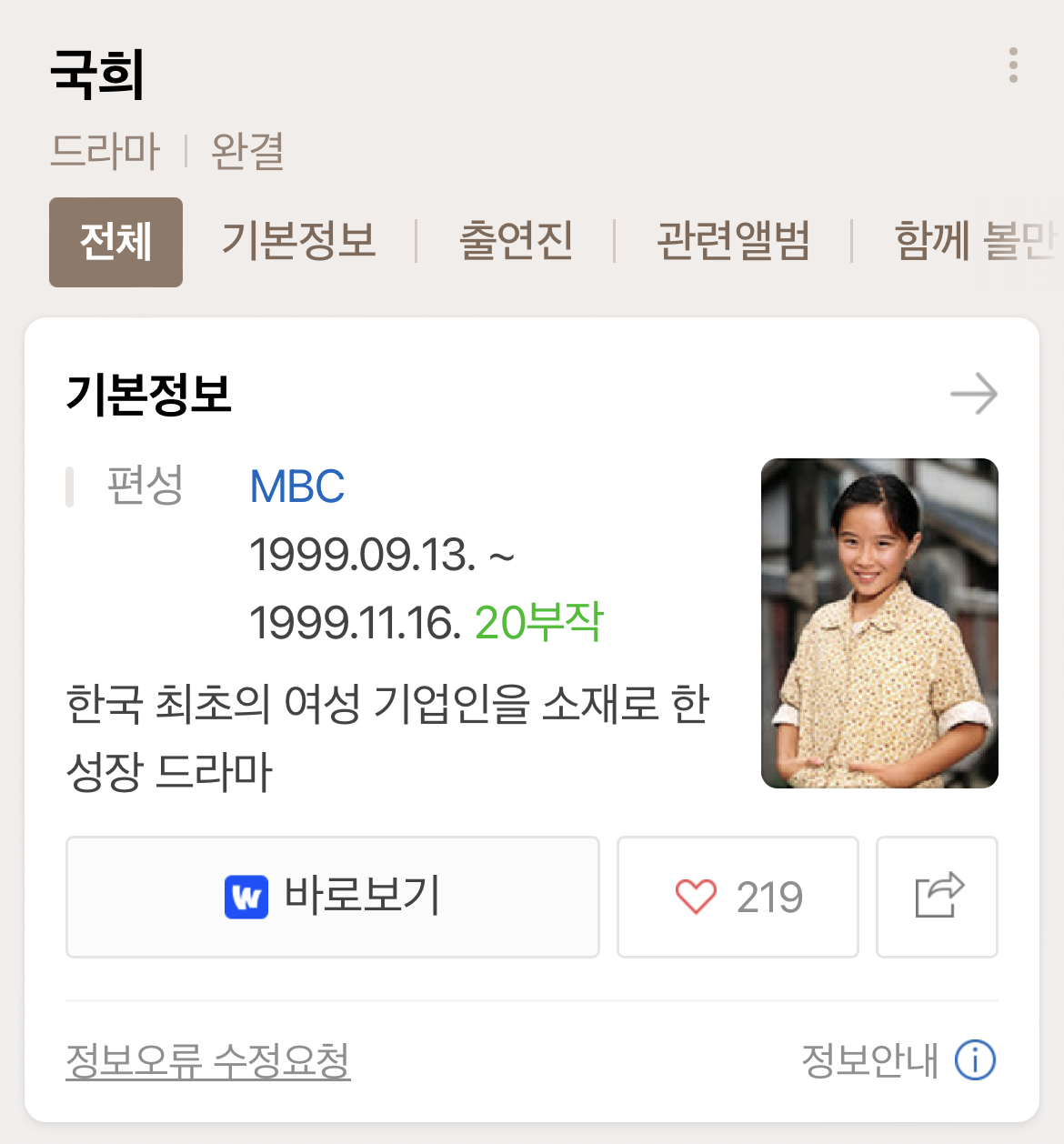Image resolution: width=1064 pixels, height=1144 pixels.
Task: Open the MBC broadcaster link
Action: (x=297, y=487)
